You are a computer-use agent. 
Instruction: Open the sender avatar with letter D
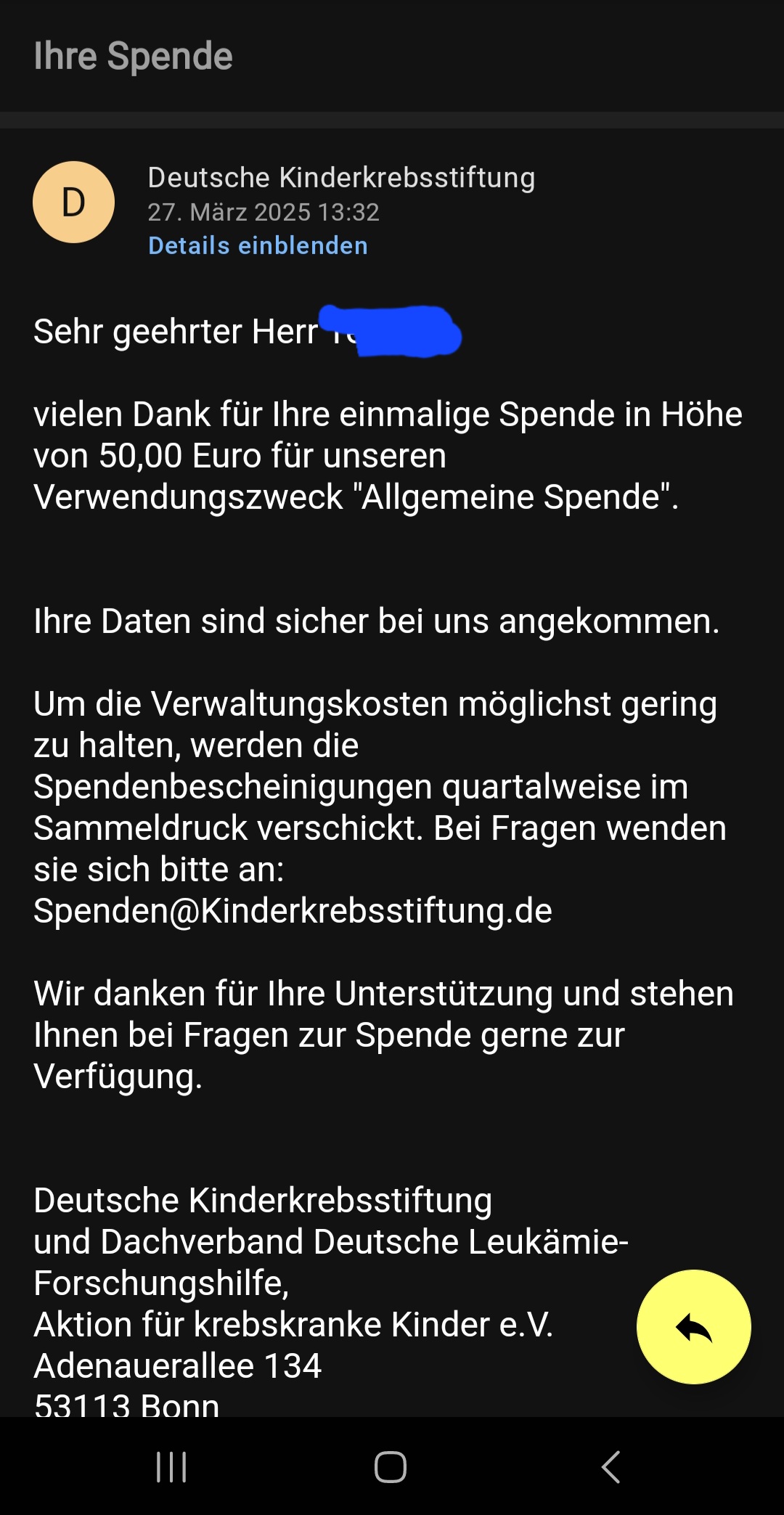73,202
